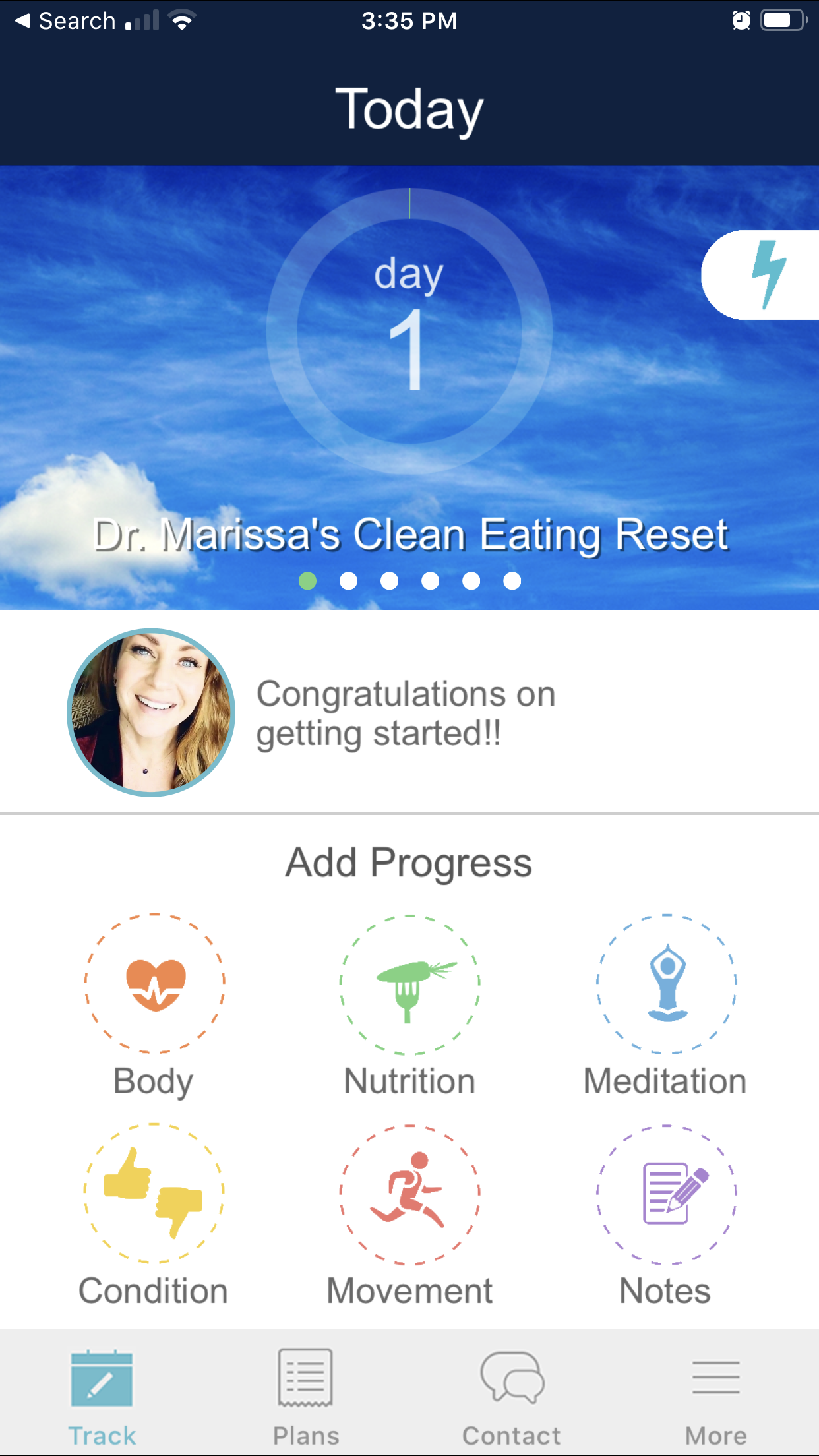Tap the last white carousel dot
Viewport: 819px width, 1456px height.
point(512,581)
